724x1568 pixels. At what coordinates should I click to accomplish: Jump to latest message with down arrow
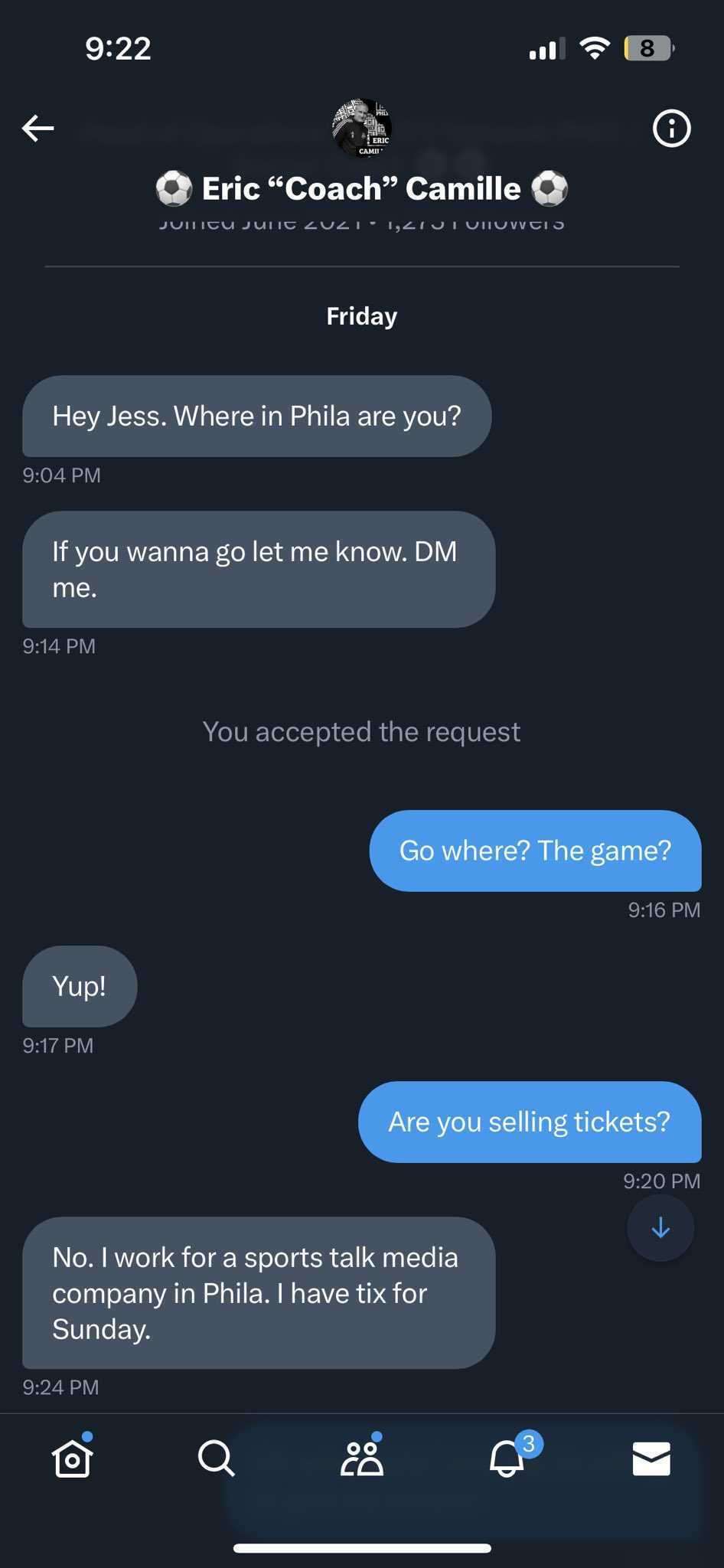coord(660,1227)
